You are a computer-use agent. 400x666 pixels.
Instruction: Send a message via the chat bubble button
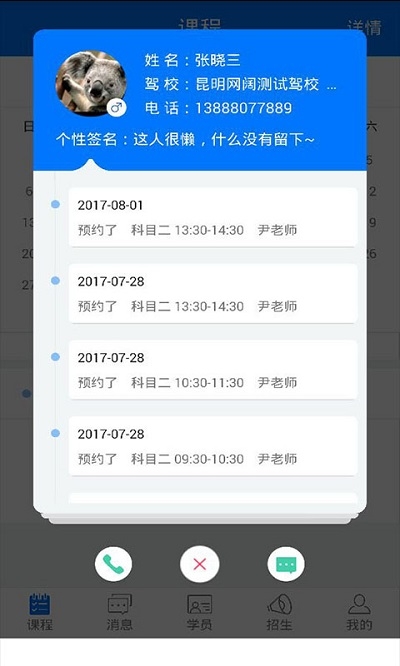pos(286,564)
